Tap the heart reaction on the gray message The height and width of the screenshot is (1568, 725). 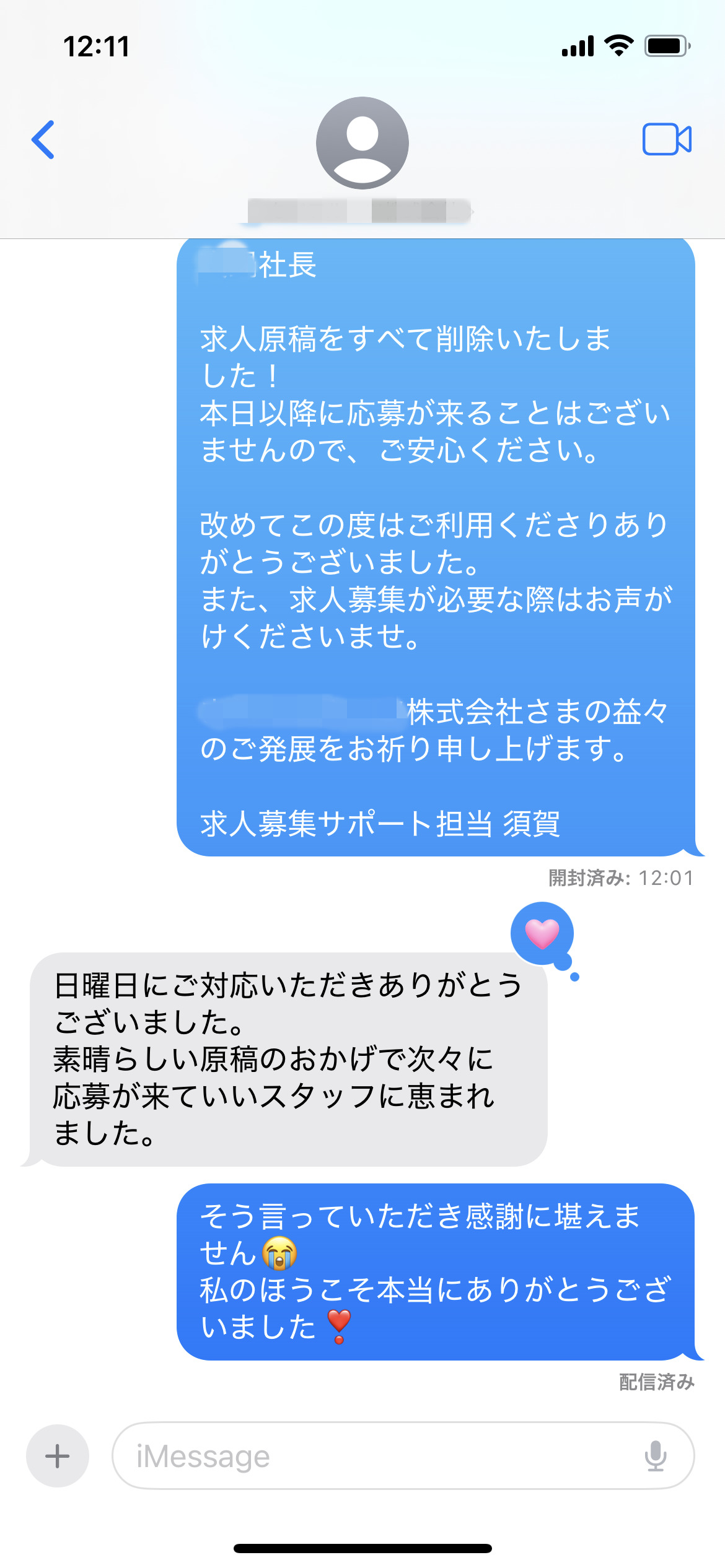coord(542,934)
